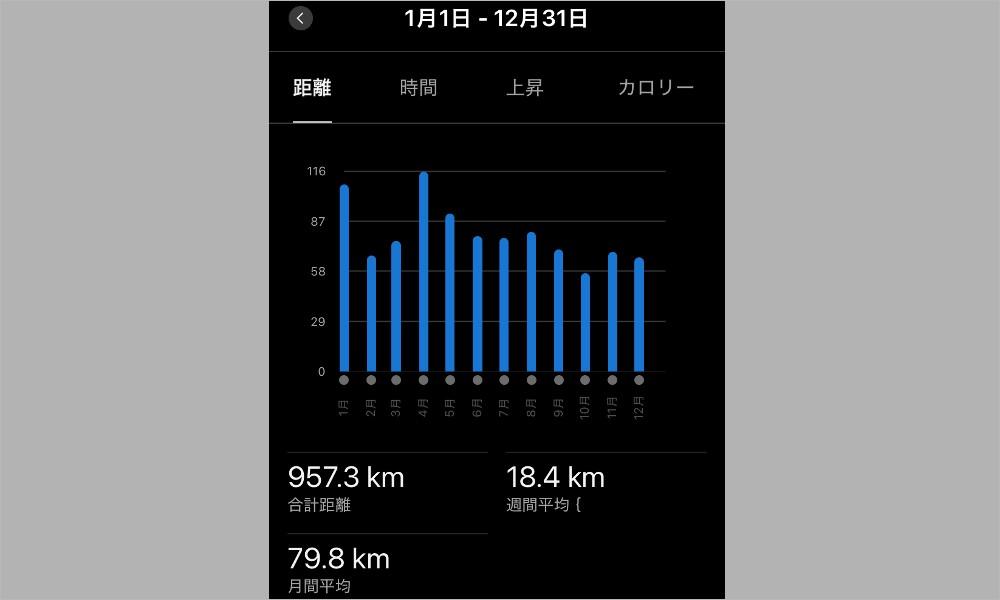
Task: Go back using the arrow icon
Action: click(301, 19)
